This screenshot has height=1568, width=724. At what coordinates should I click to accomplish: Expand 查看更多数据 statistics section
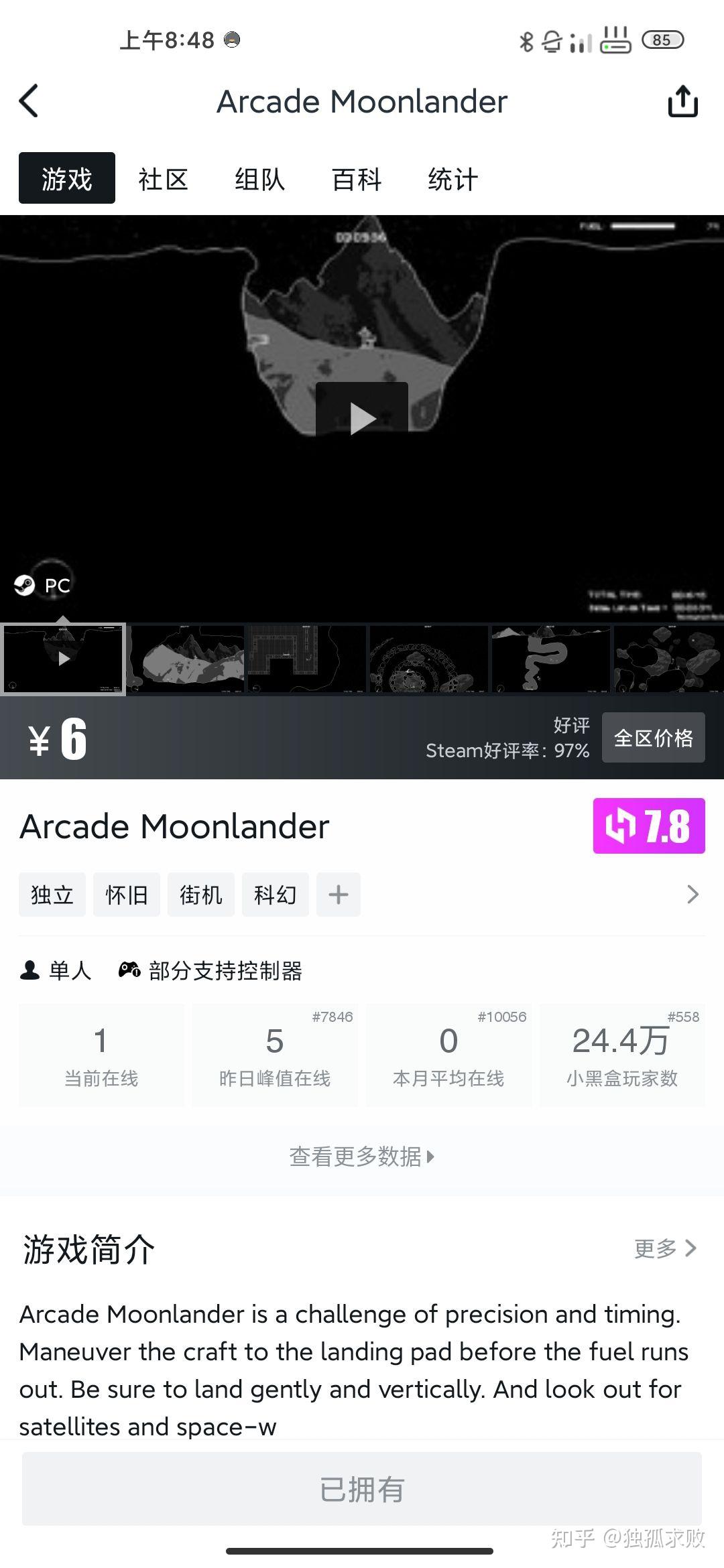(361, 1155)
